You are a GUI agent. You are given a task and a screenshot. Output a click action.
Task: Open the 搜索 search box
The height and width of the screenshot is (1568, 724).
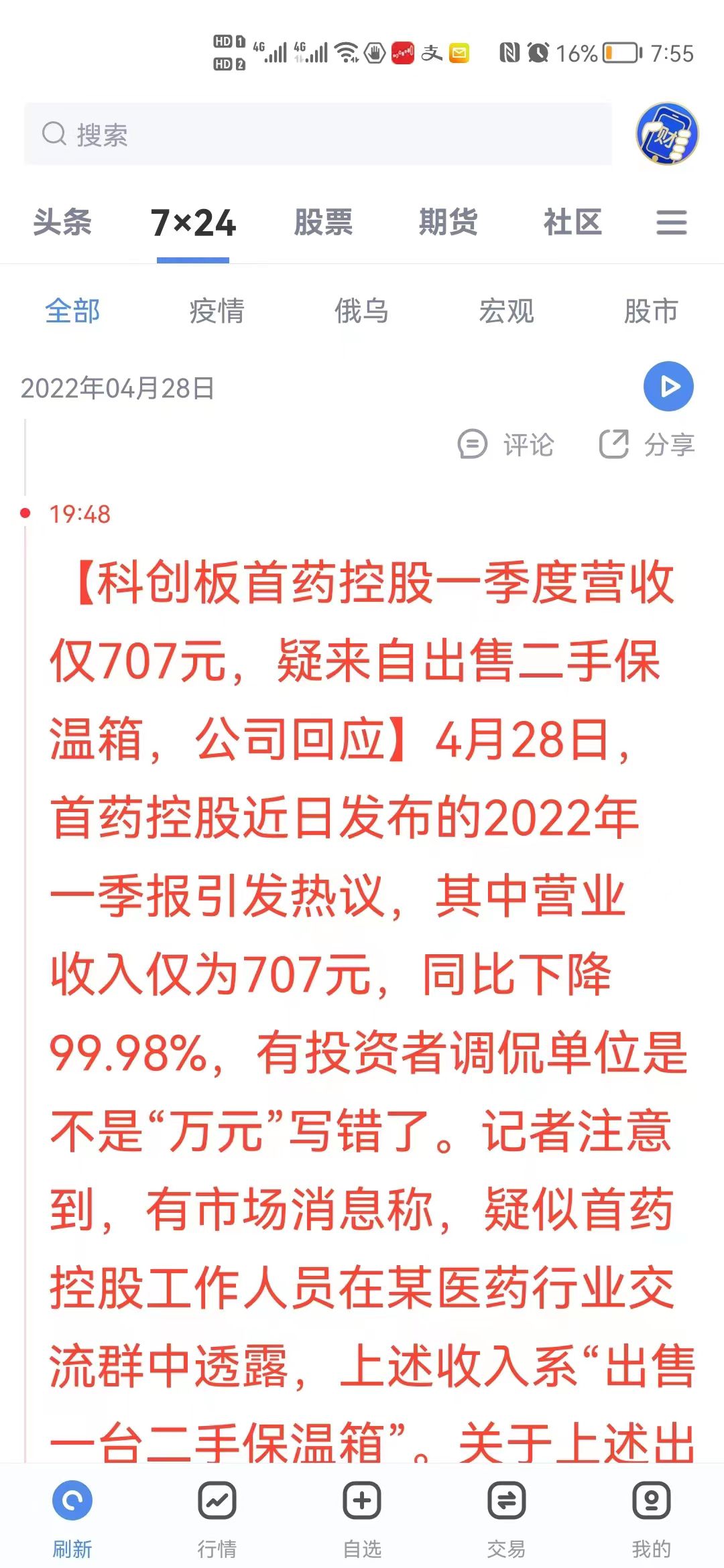pos(318,134)
